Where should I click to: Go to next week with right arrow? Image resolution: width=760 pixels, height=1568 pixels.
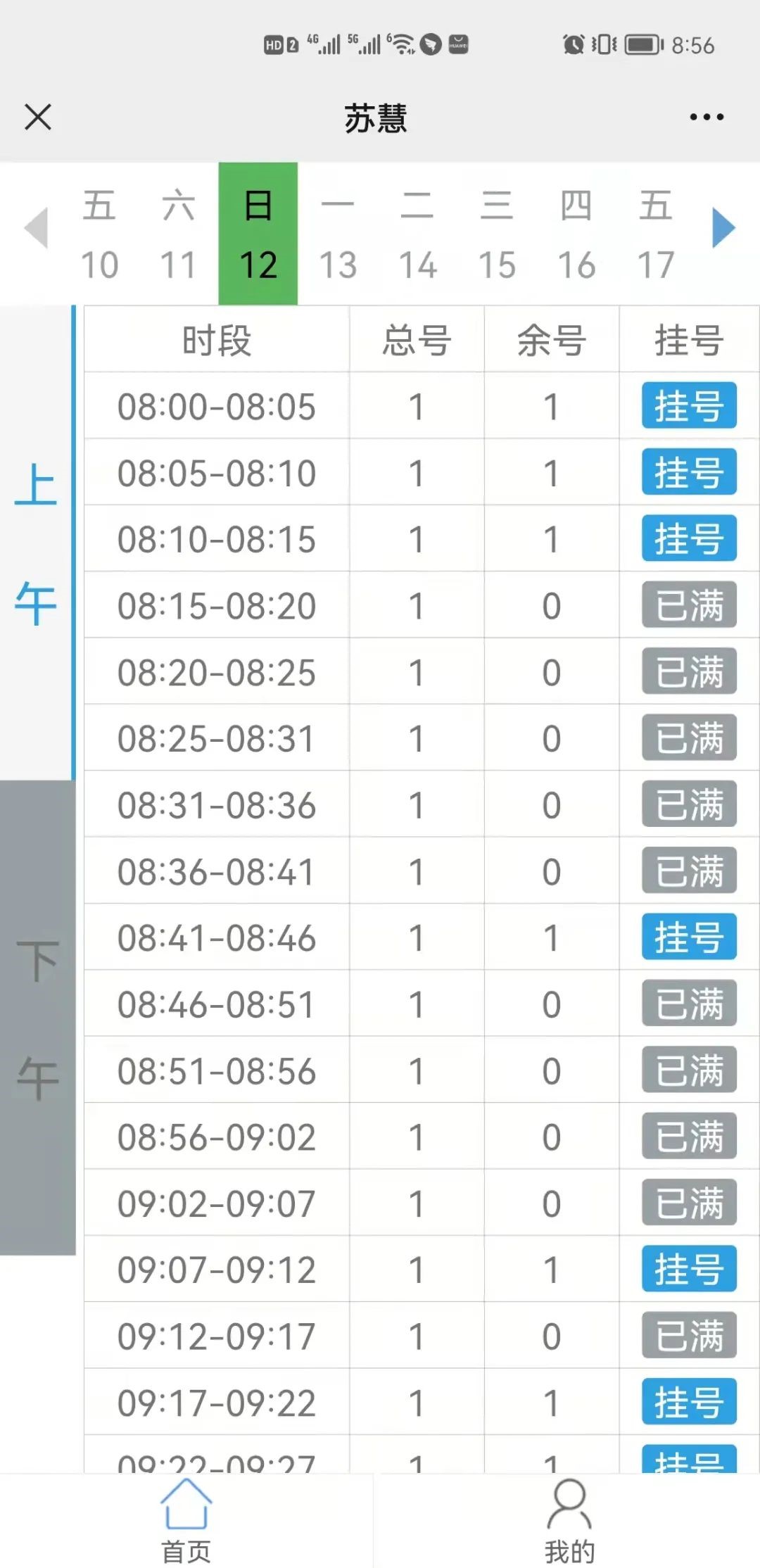tap(723, 227)
